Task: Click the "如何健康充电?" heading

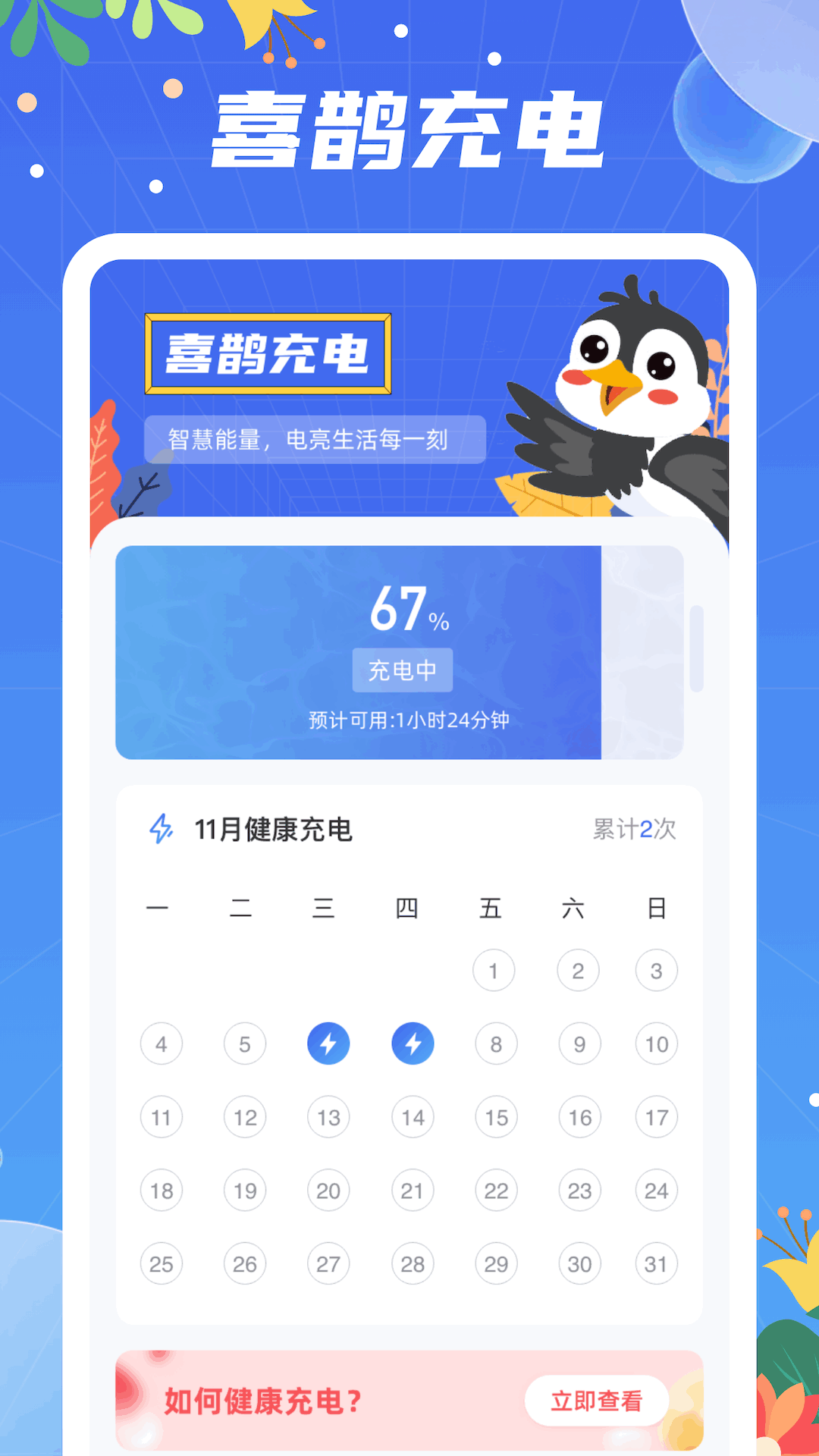Action: [x=262, y=1401]
